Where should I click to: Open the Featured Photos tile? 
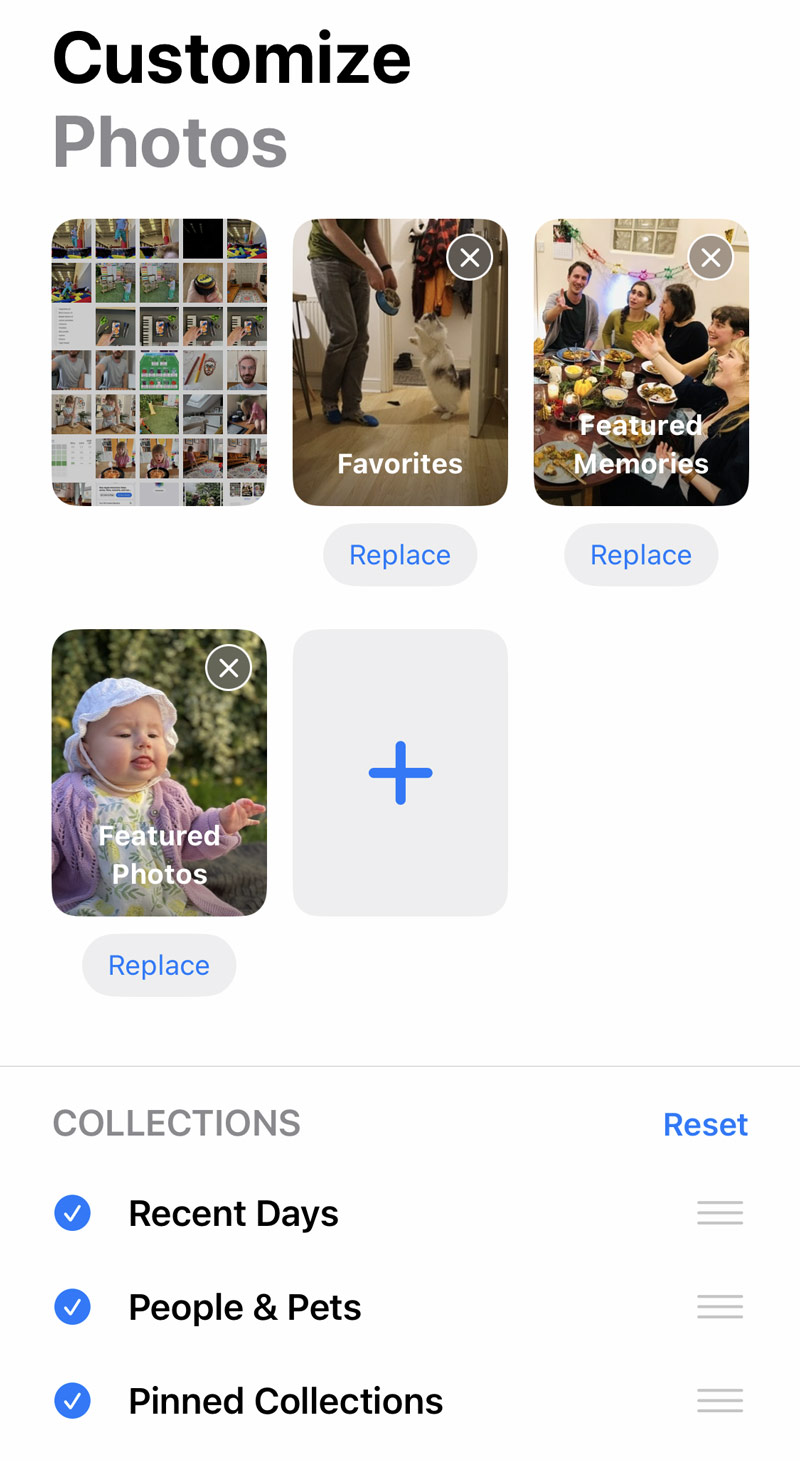point(159,772)
